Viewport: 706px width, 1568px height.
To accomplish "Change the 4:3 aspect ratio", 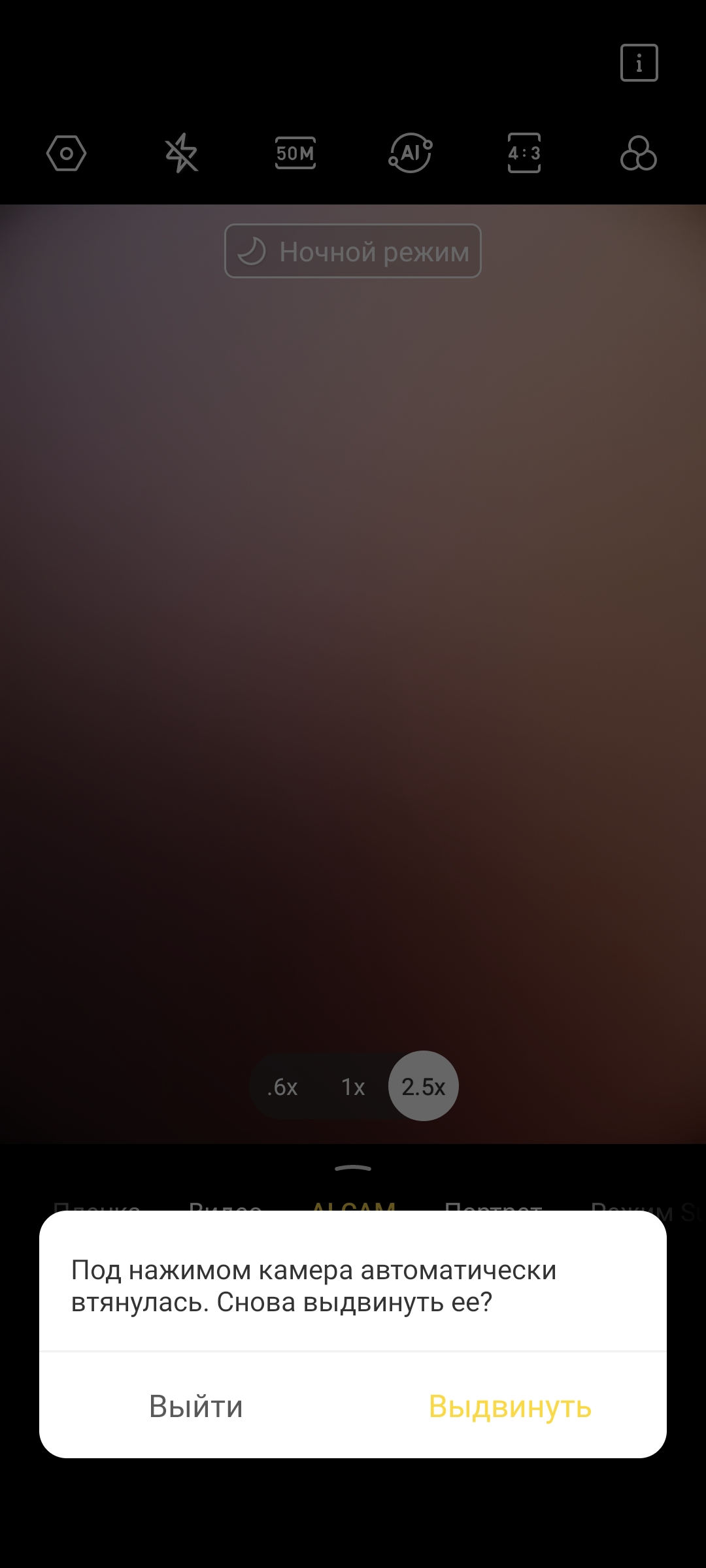I will [524, 154].
